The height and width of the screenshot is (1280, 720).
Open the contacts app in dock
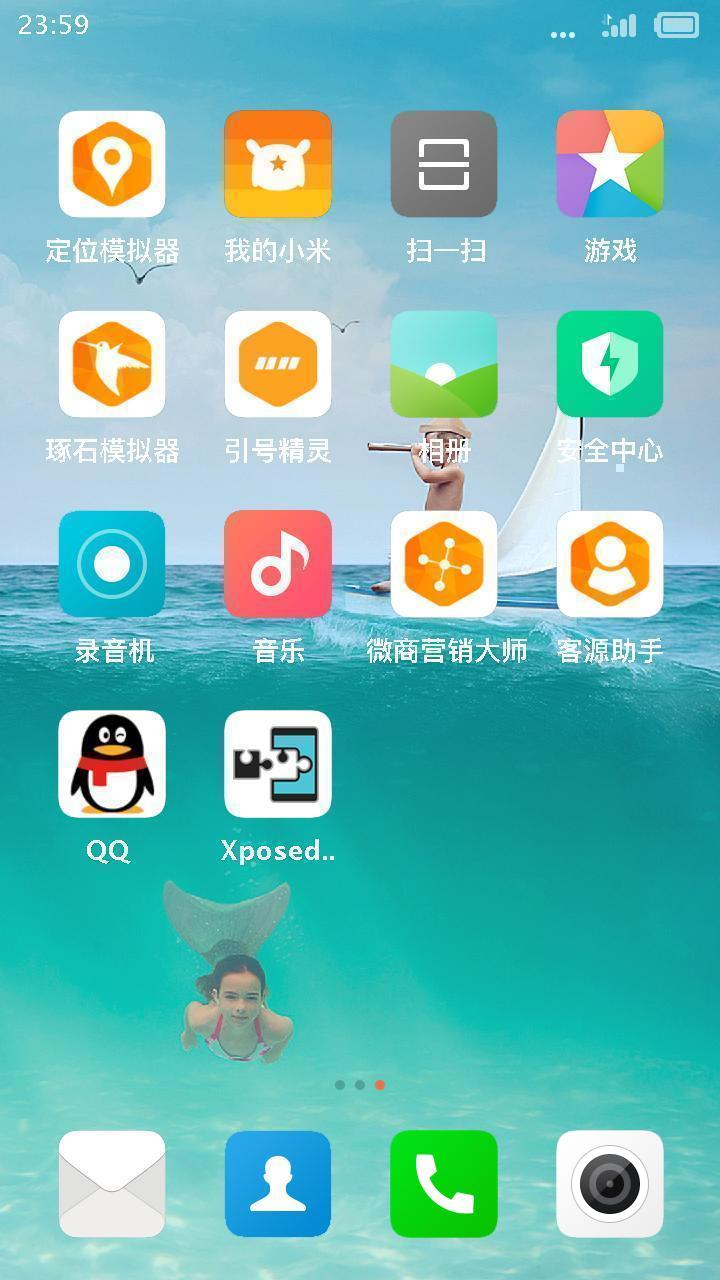(x=278, y=1184)
